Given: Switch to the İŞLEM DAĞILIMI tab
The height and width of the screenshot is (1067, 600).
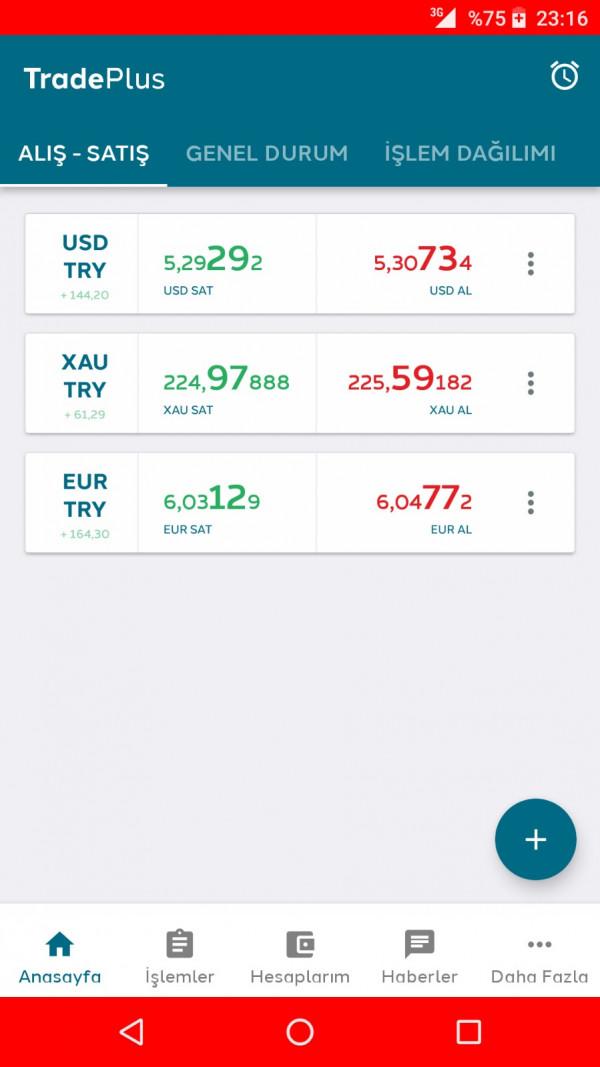Looking at the screenshot, I should [x=470, y=153].
